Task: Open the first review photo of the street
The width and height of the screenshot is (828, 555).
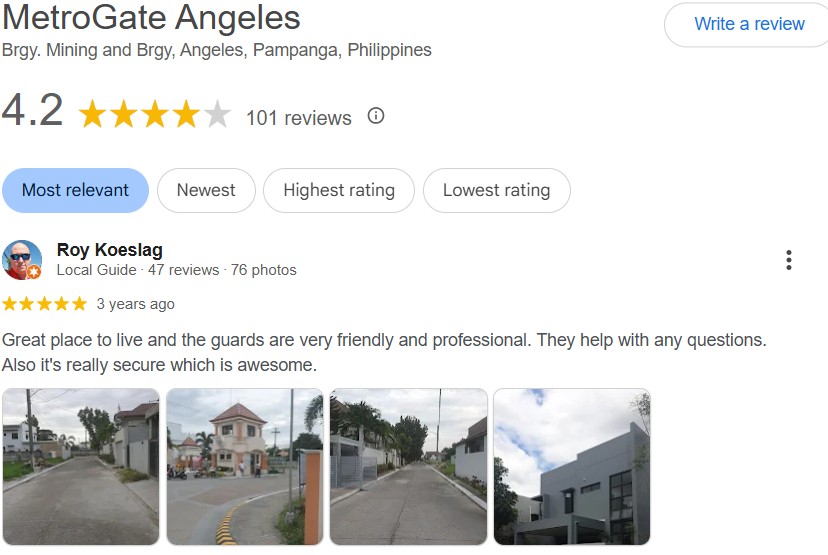Action: tap(81, 466)
